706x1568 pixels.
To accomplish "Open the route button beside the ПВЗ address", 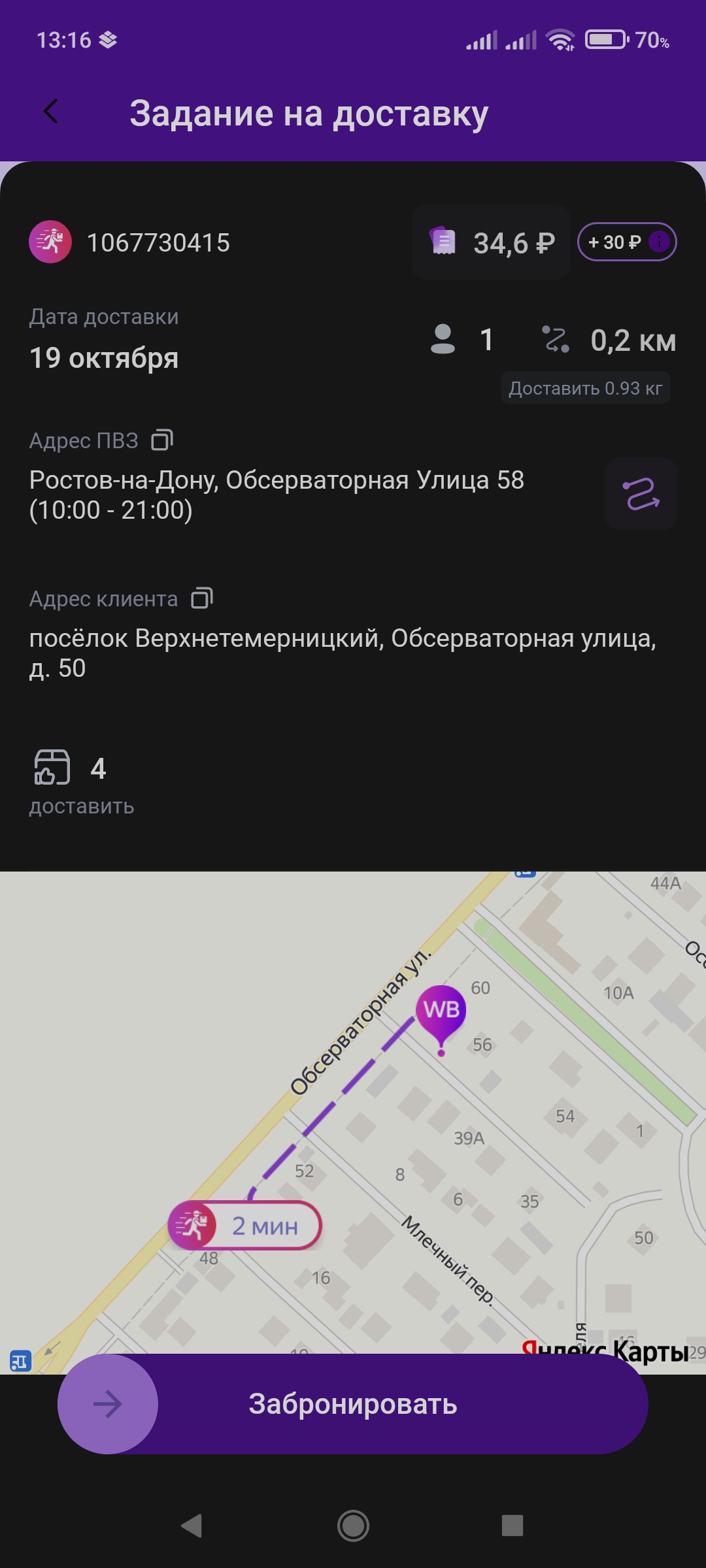I will (641, 494).
